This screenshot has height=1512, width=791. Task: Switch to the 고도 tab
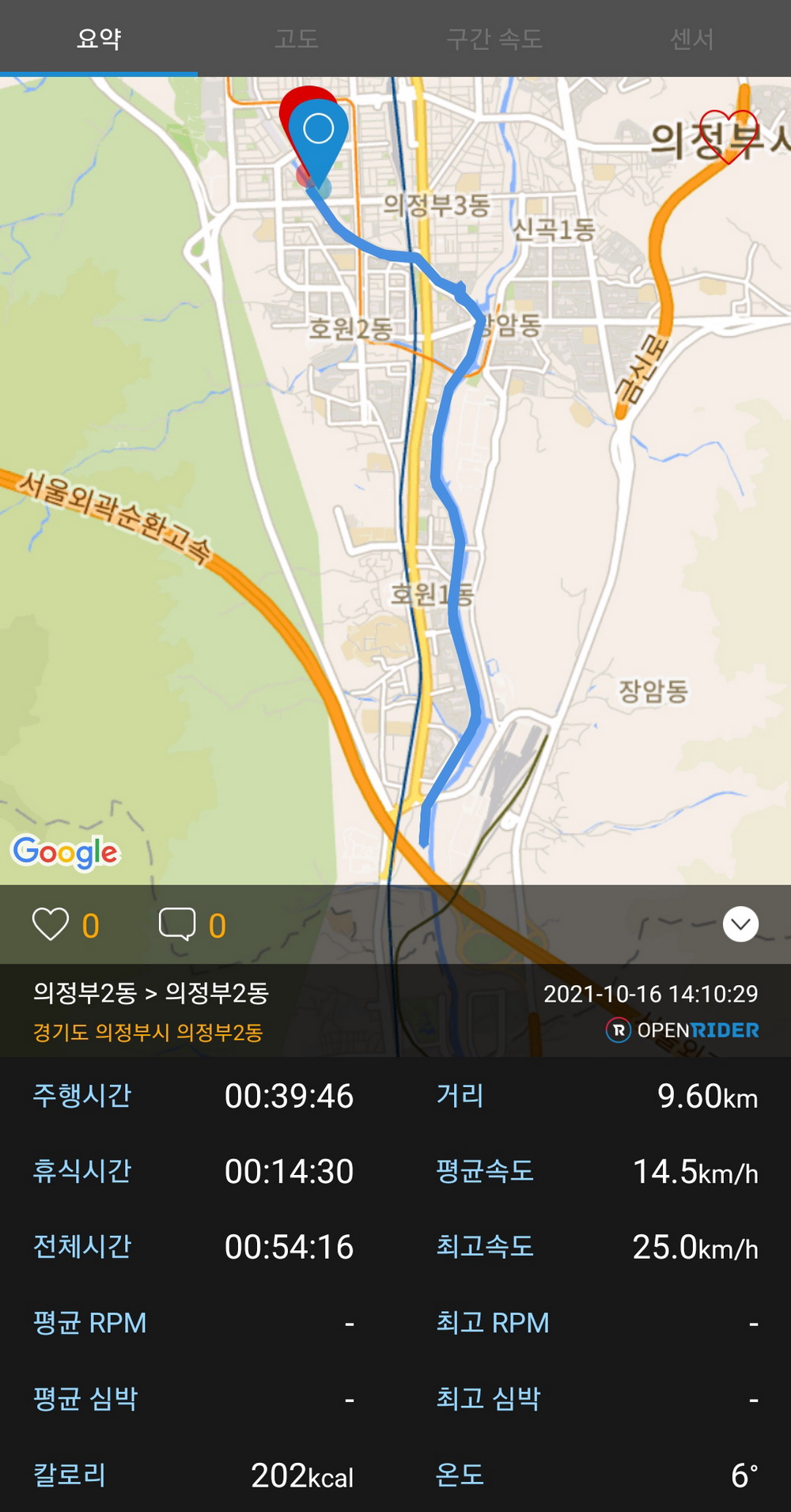297,38
